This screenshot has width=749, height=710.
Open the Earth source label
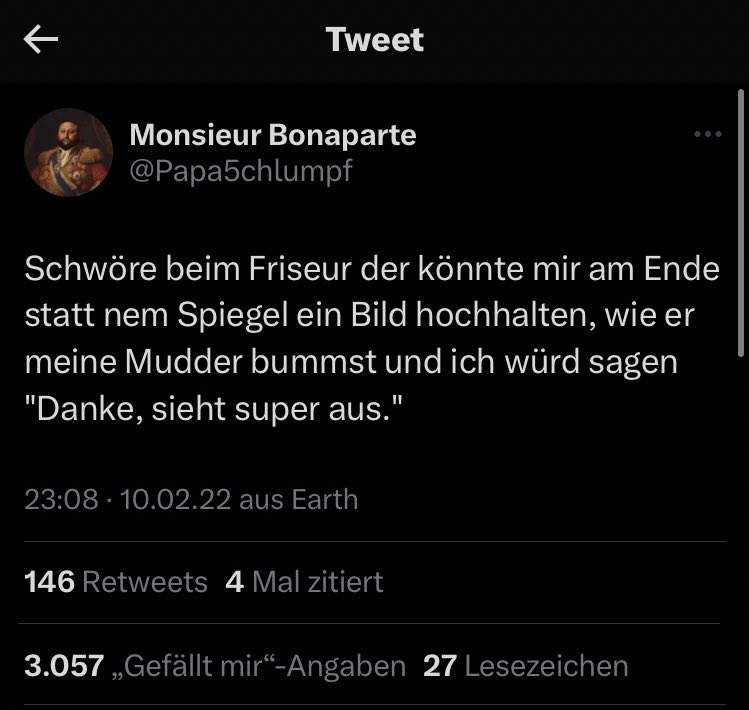click(x=324, y=499)
